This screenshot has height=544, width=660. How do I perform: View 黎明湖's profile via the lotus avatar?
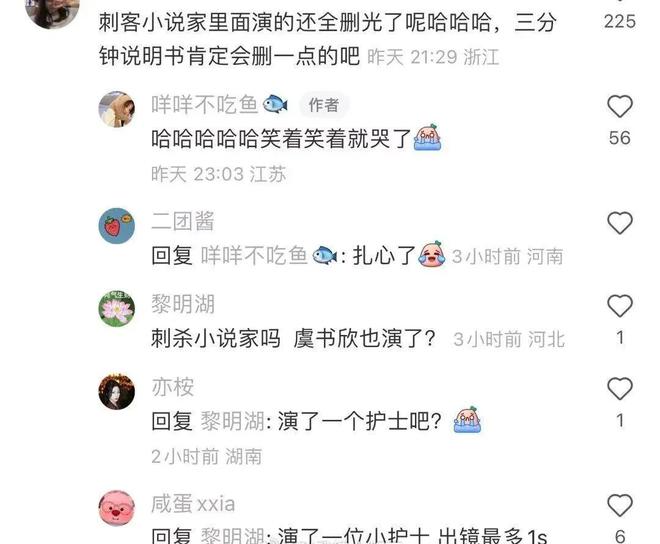point(117,308)
